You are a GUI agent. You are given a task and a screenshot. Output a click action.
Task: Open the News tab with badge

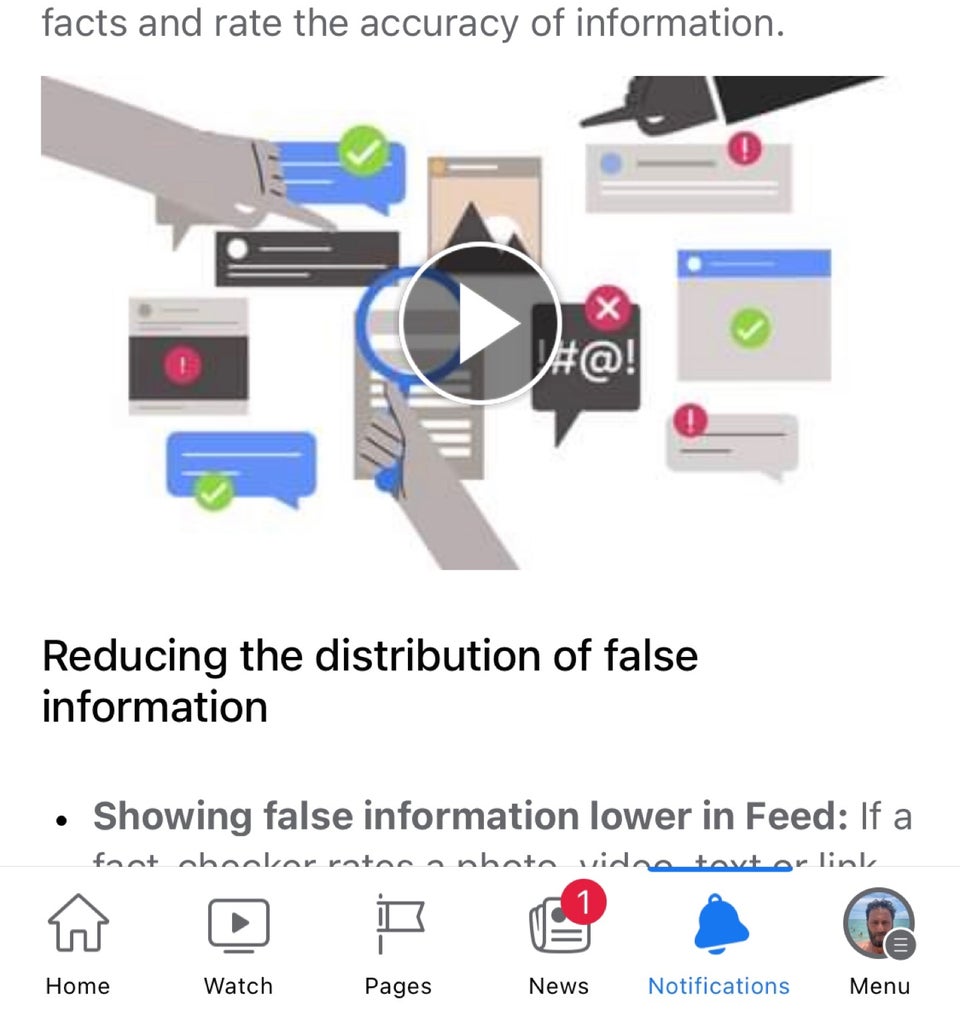click(559, 943)
